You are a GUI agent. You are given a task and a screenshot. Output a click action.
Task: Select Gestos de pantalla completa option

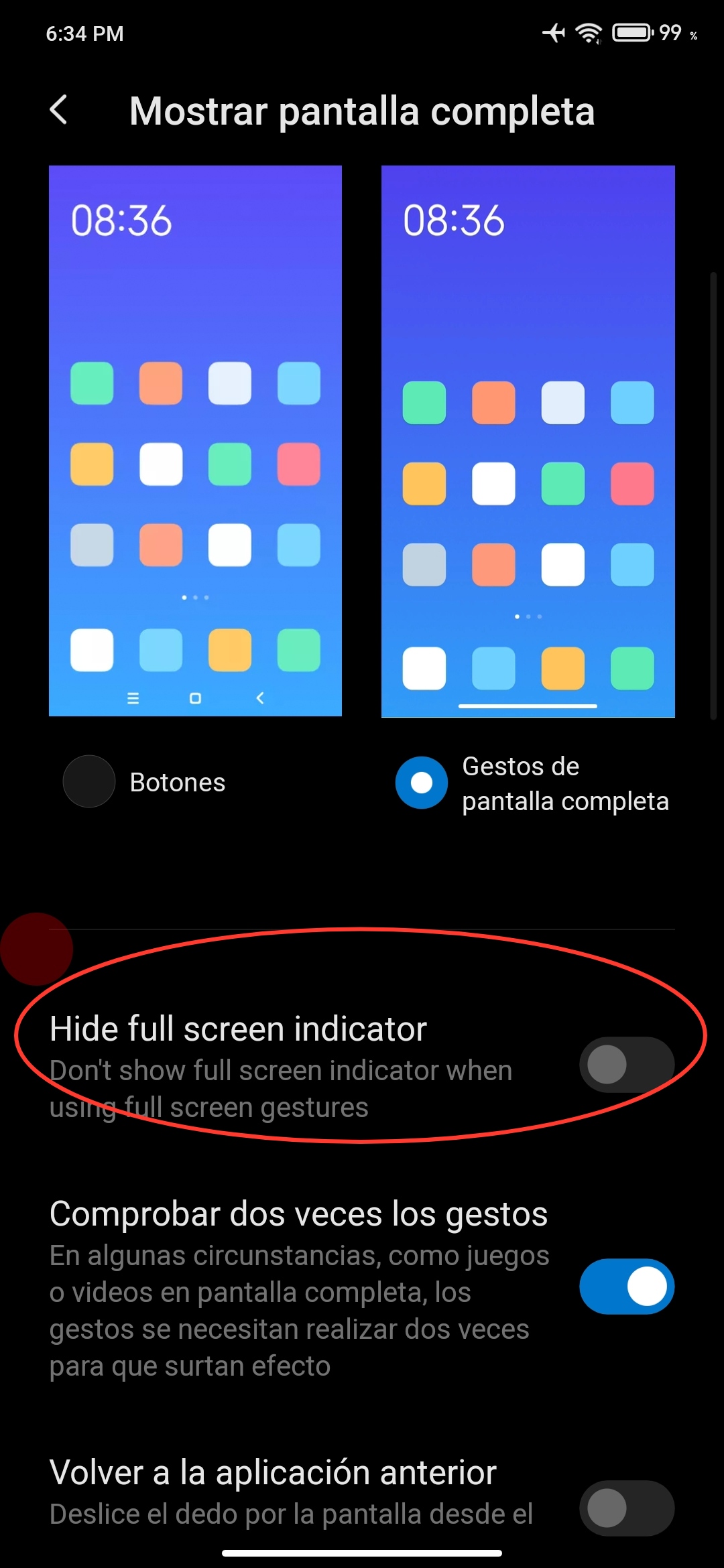422,783
